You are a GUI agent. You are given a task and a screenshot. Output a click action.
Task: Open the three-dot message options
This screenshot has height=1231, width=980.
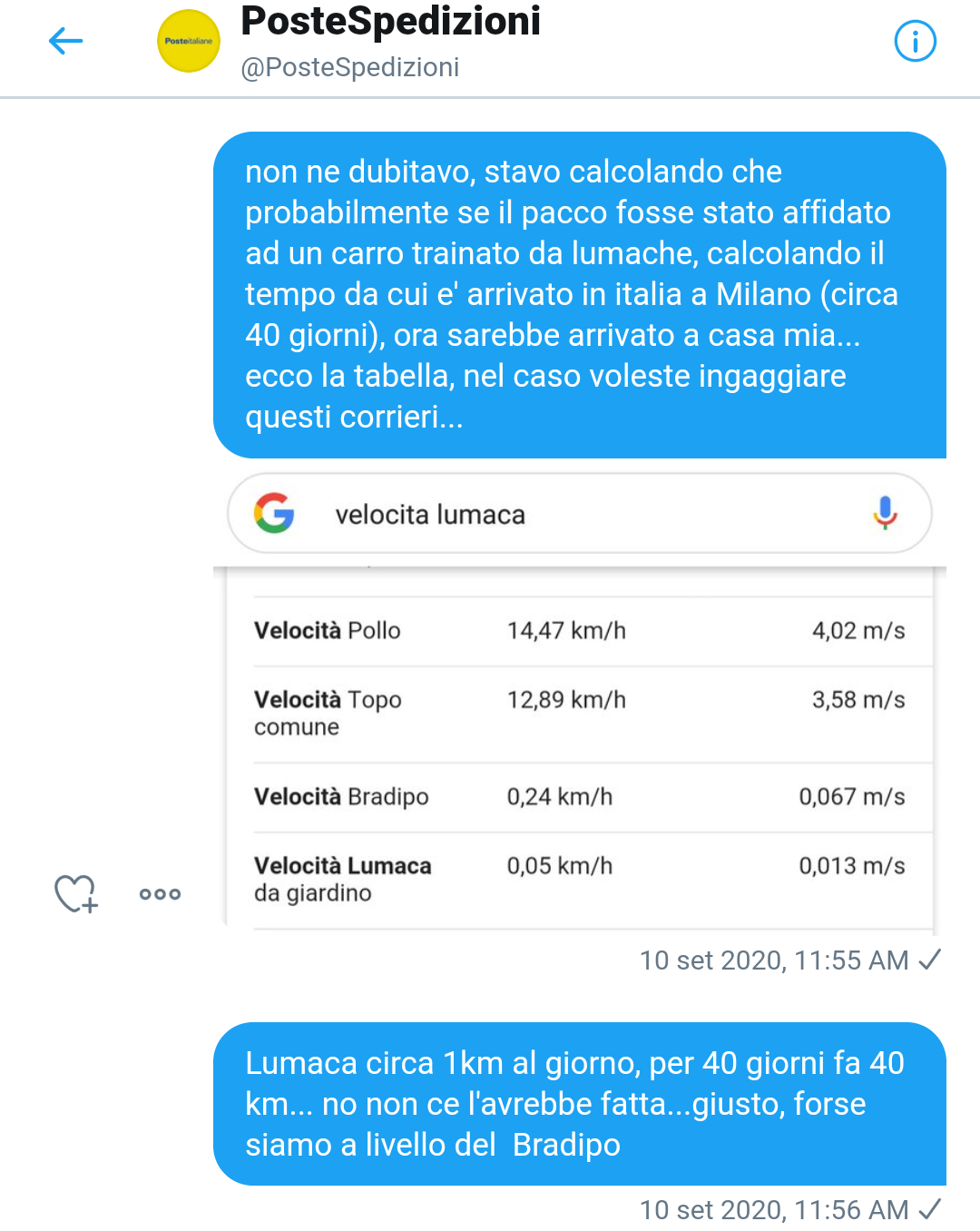pyautogui.click(x=160, y=894)
